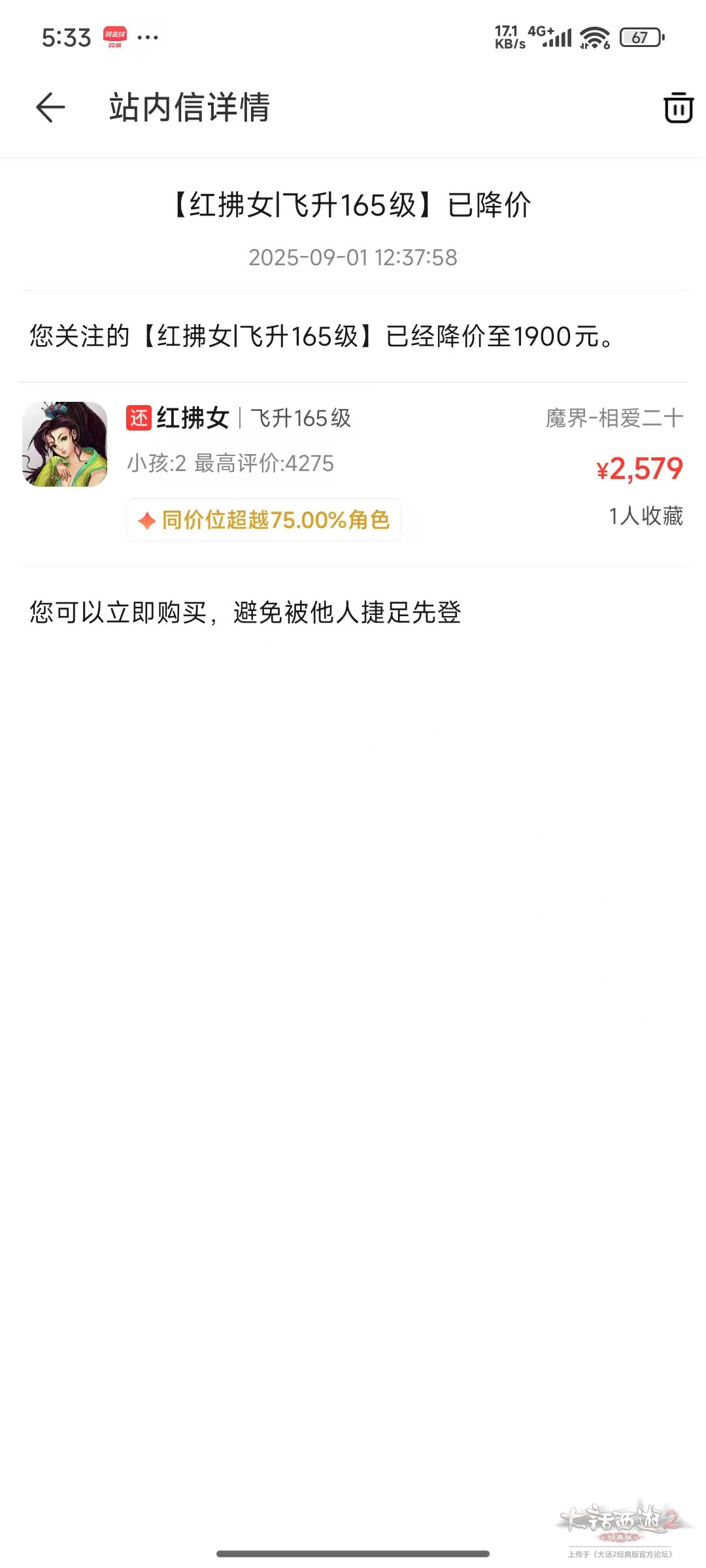Screen dimensions: 706x1568
Task: Delete this message with the trash icon
Action: [x=678, y=108]
